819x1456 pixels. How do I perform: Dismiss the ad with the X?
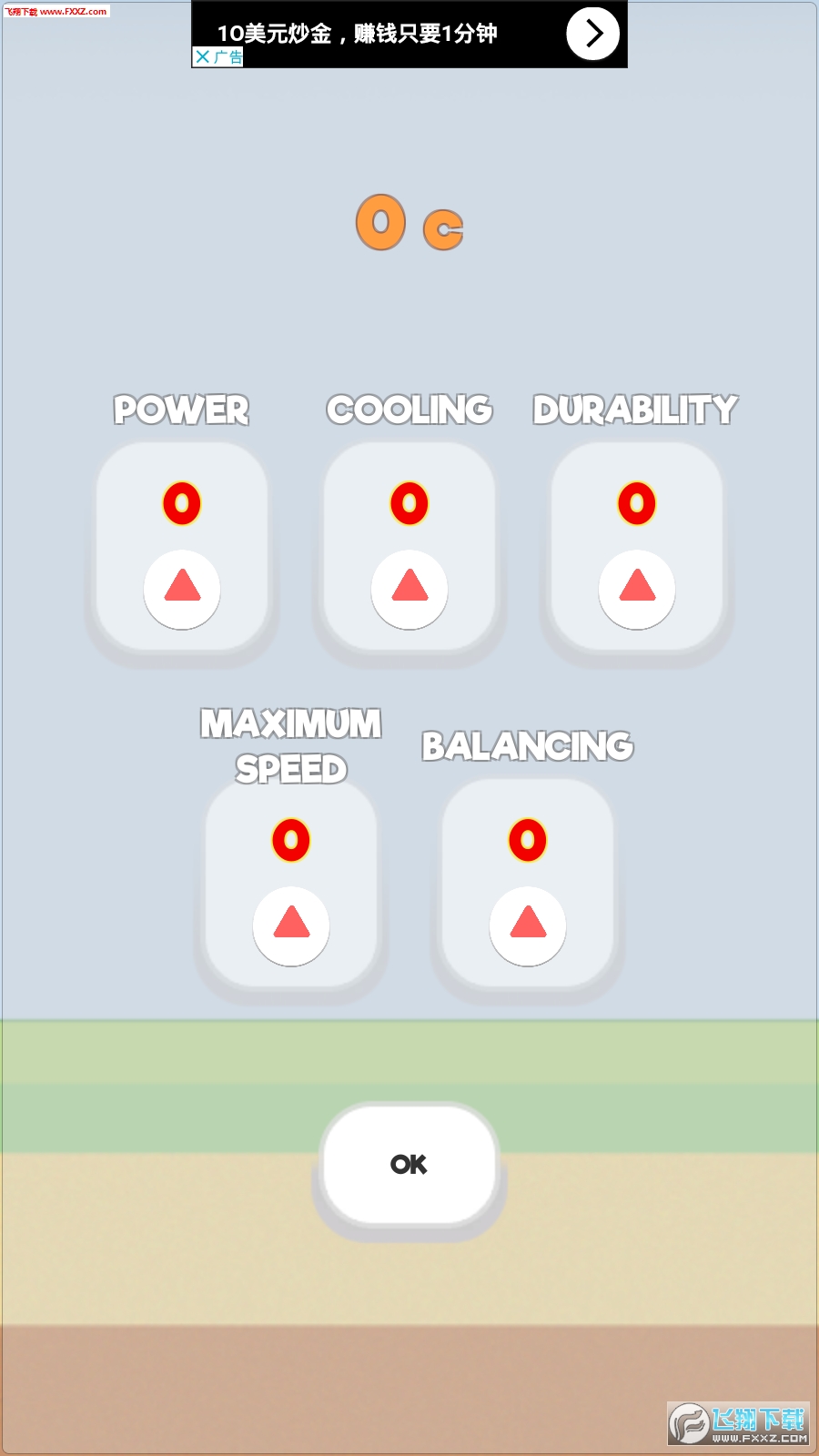[x=203, y=56]
